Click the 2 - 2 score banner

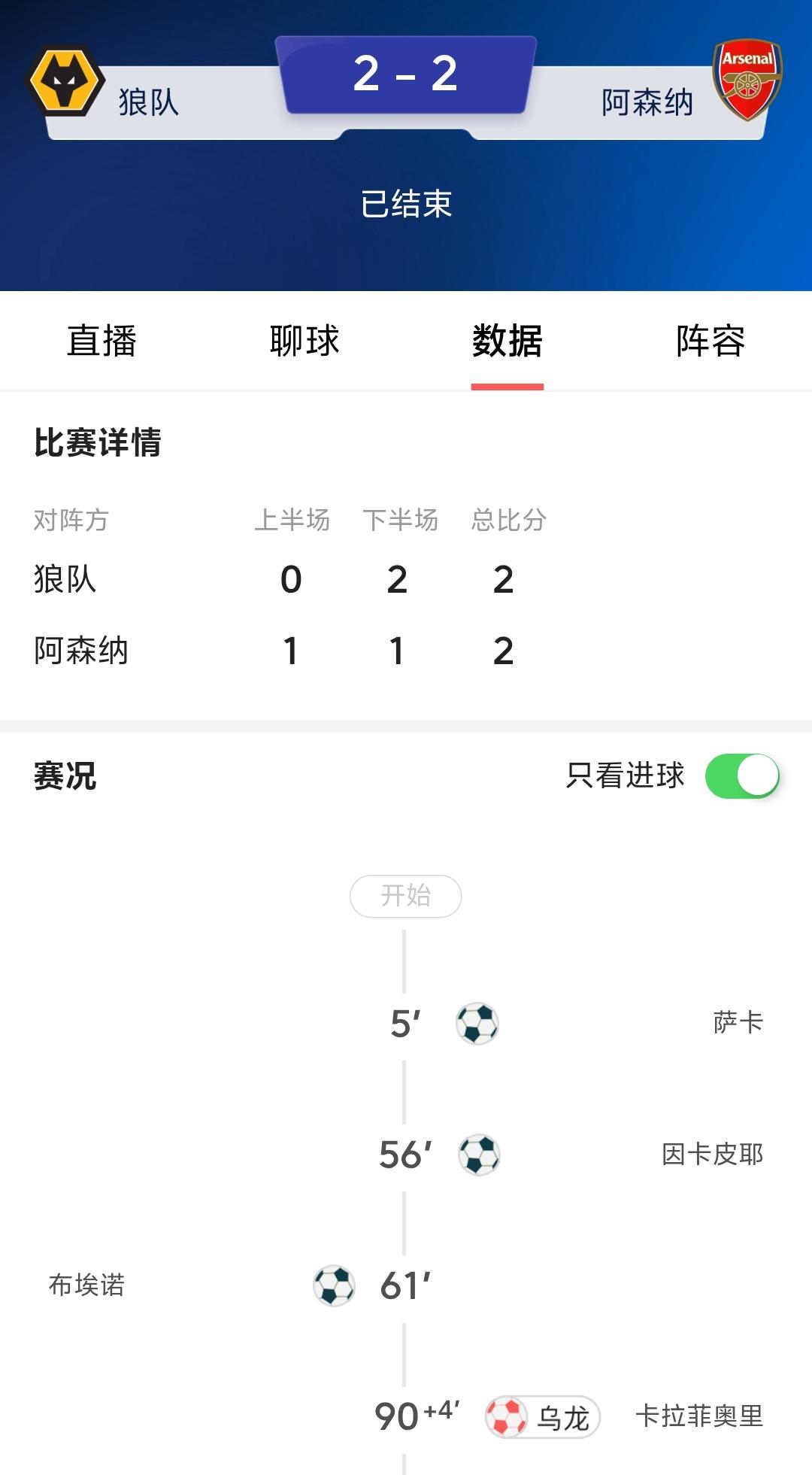404,77
